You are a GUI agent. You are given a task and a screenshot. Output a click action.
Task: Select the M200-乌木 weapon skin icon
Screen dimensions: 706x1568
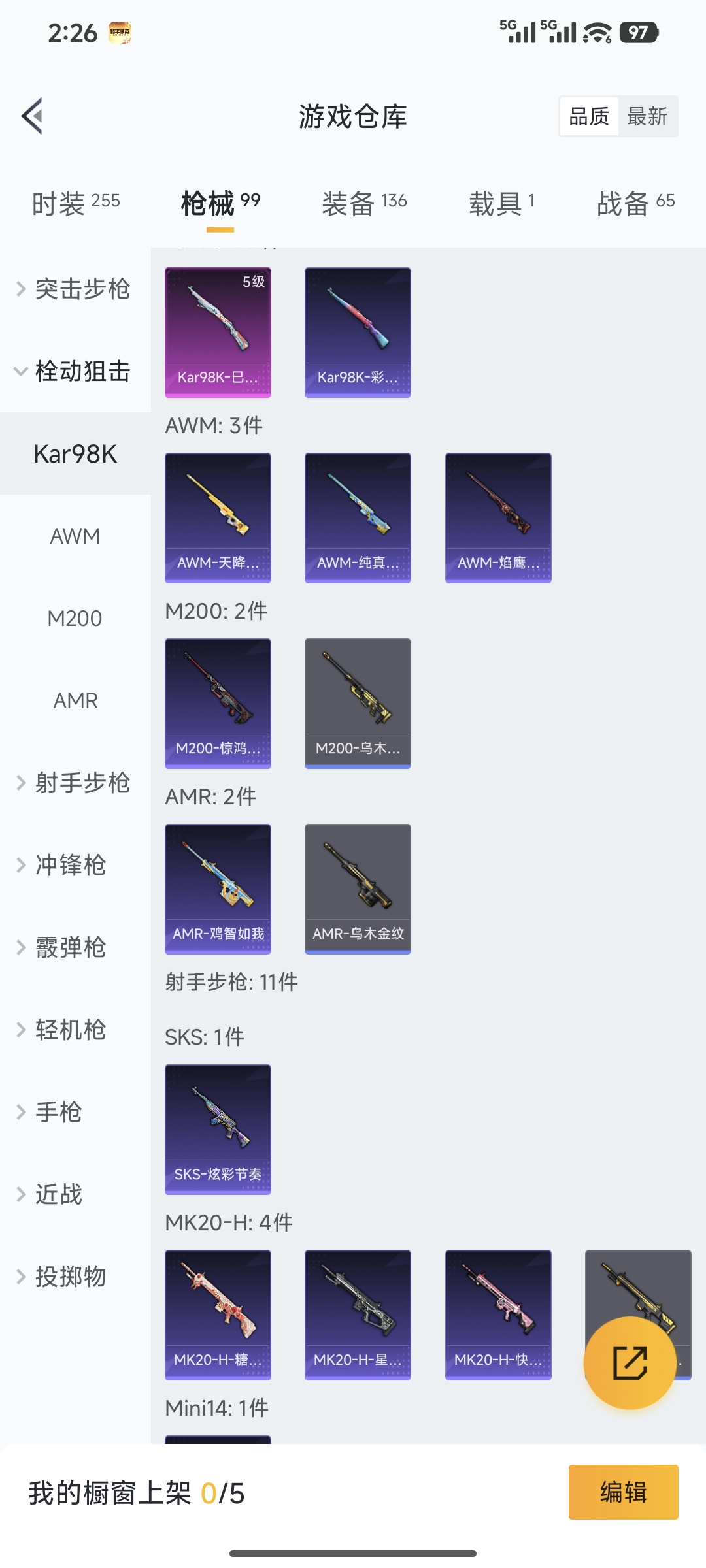coord(358,702)
